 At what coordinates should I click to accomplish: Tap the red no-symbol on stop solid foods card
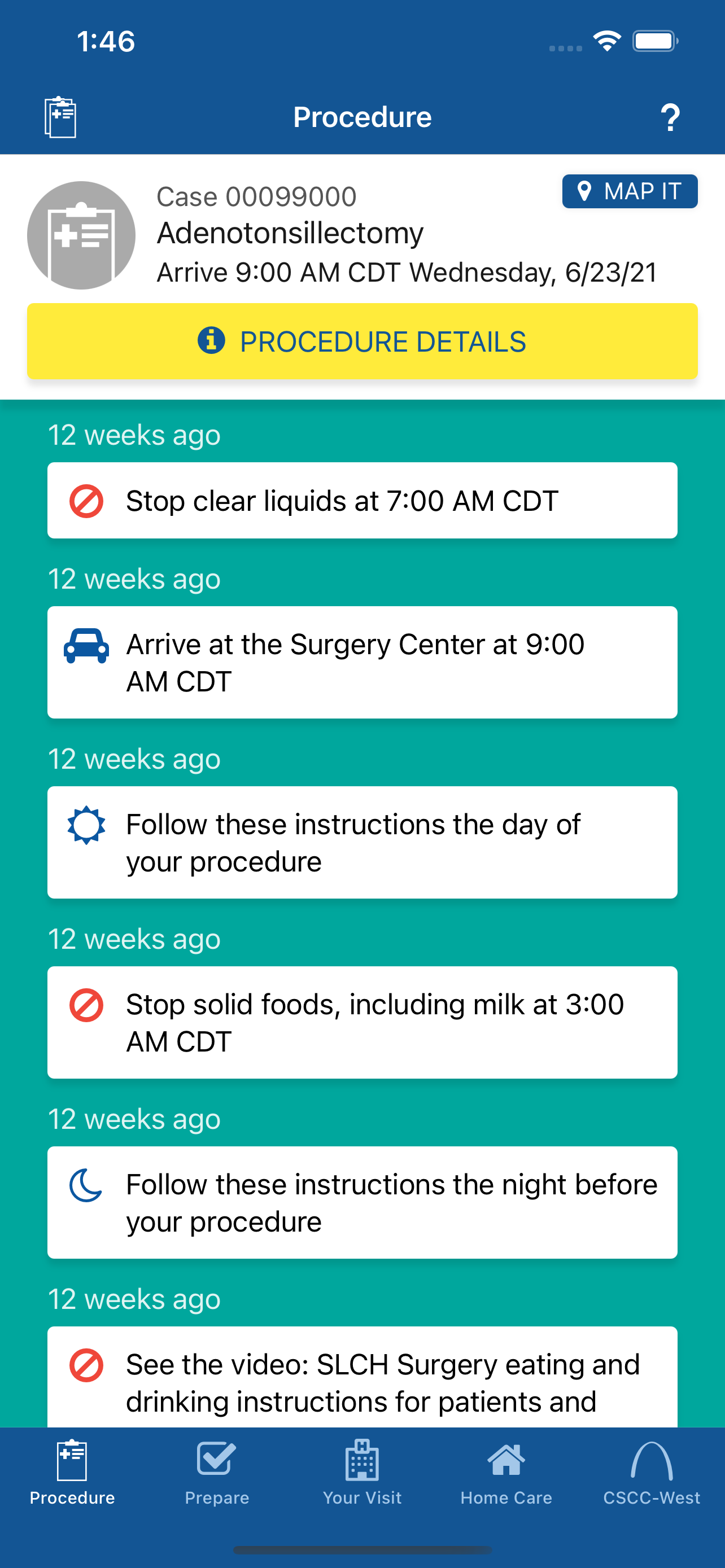[87, 1004]
